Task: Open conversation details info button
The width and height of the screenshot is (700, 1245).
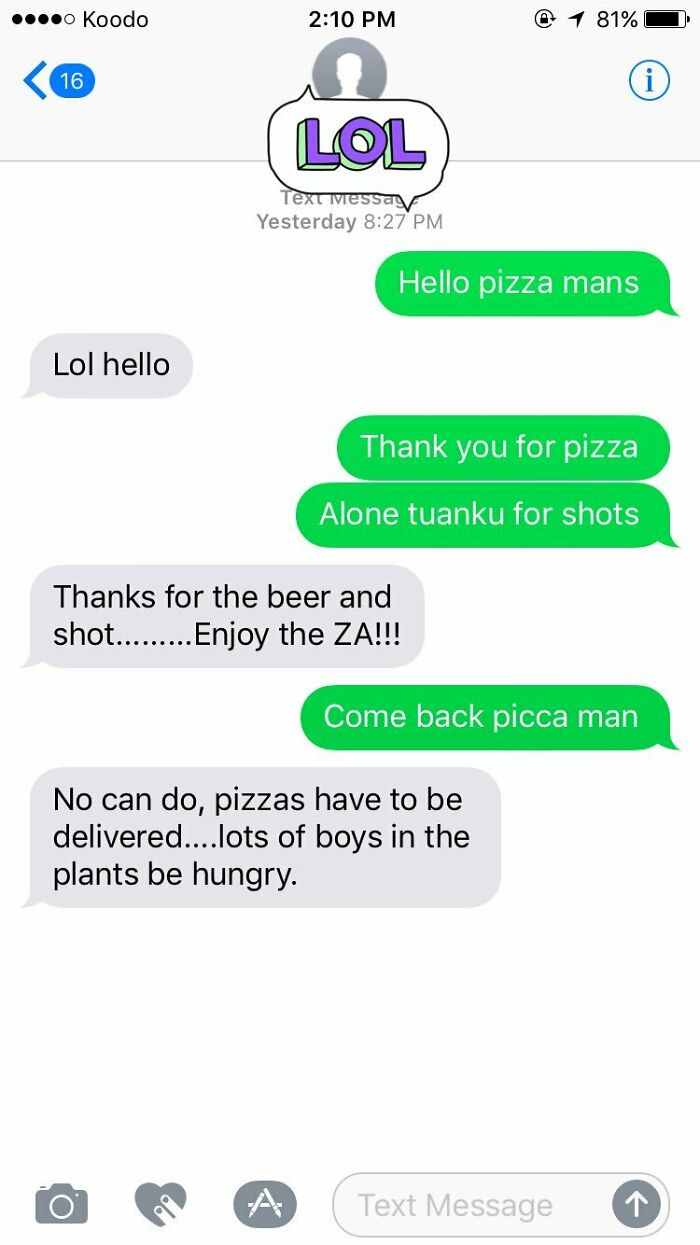Action: coord(648,80)
